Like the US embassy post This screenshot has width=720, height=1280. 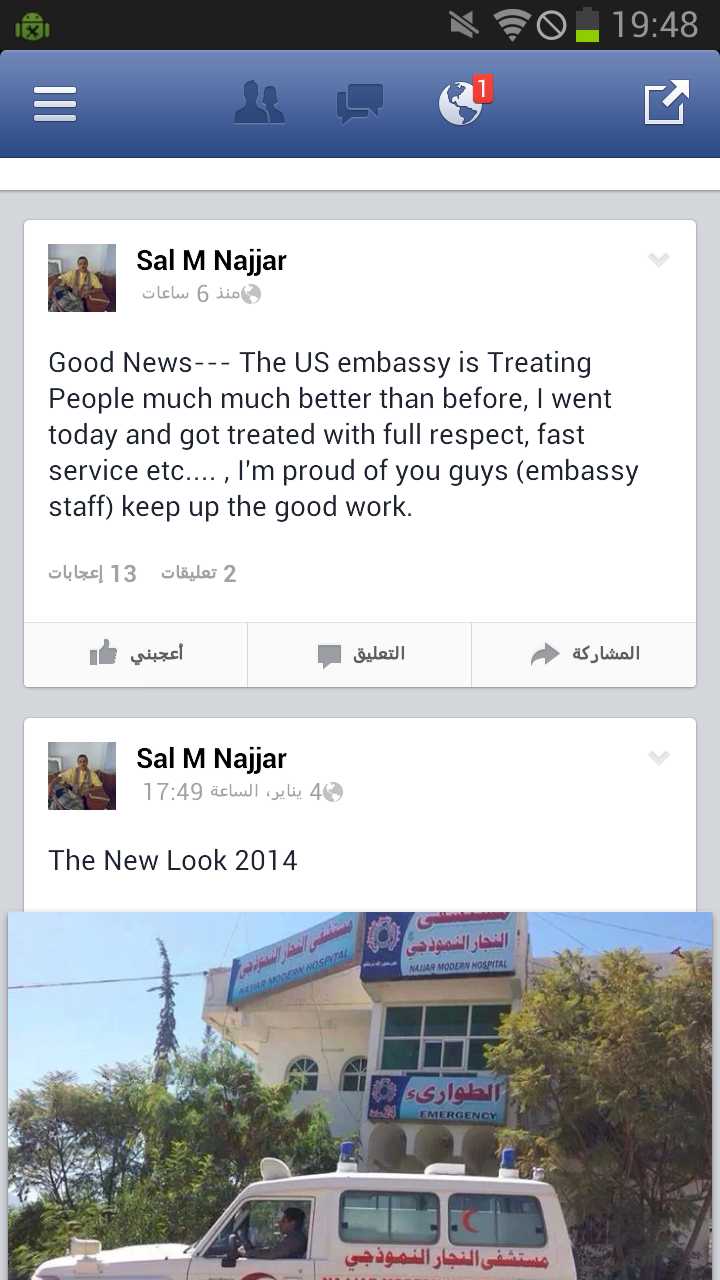coord(136,654)
